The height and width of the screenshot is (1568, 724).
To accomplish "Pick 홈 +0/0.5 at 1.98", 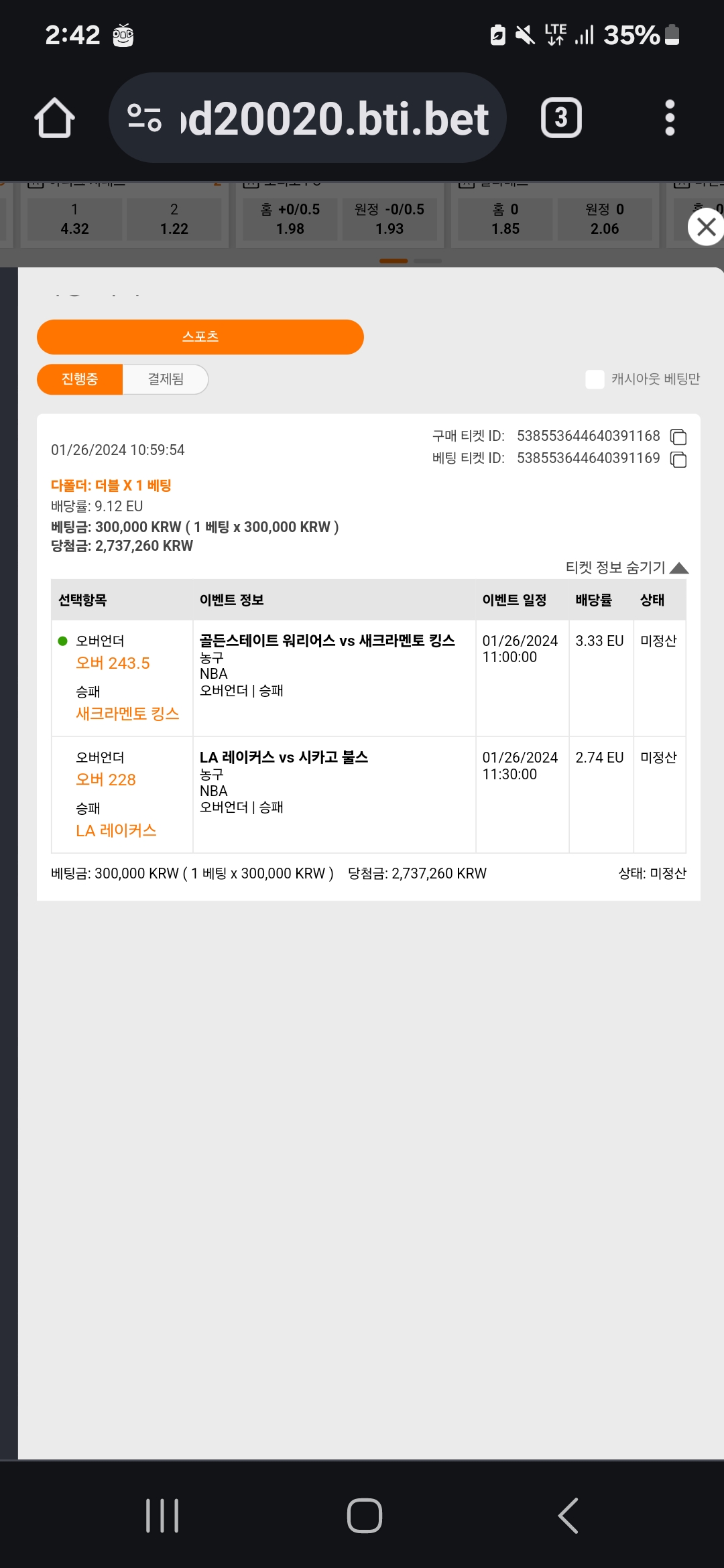I will pyautogui.click(x=290, y=219).
